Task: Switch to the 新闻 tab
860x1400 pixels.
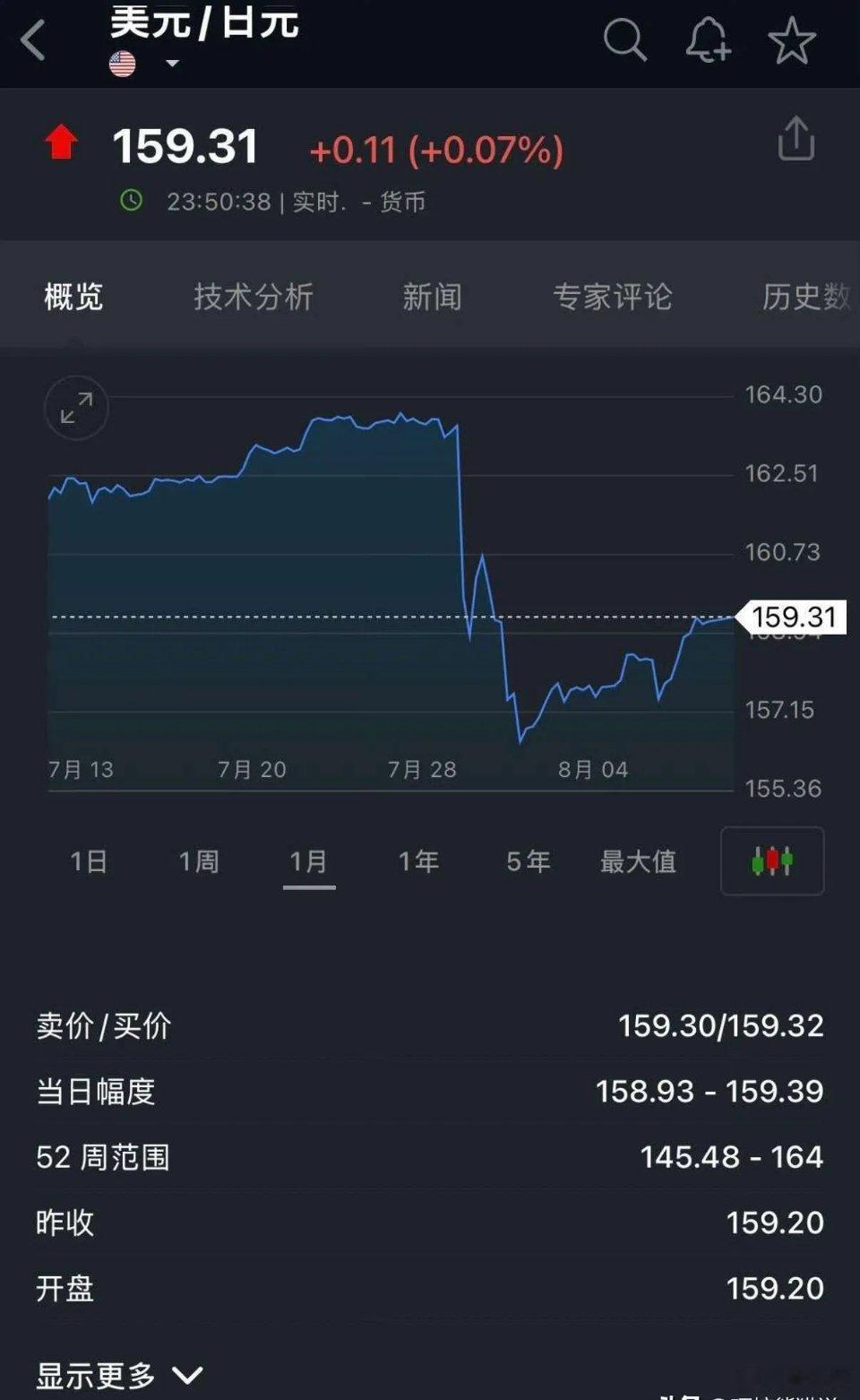Action: coord(432,297)
